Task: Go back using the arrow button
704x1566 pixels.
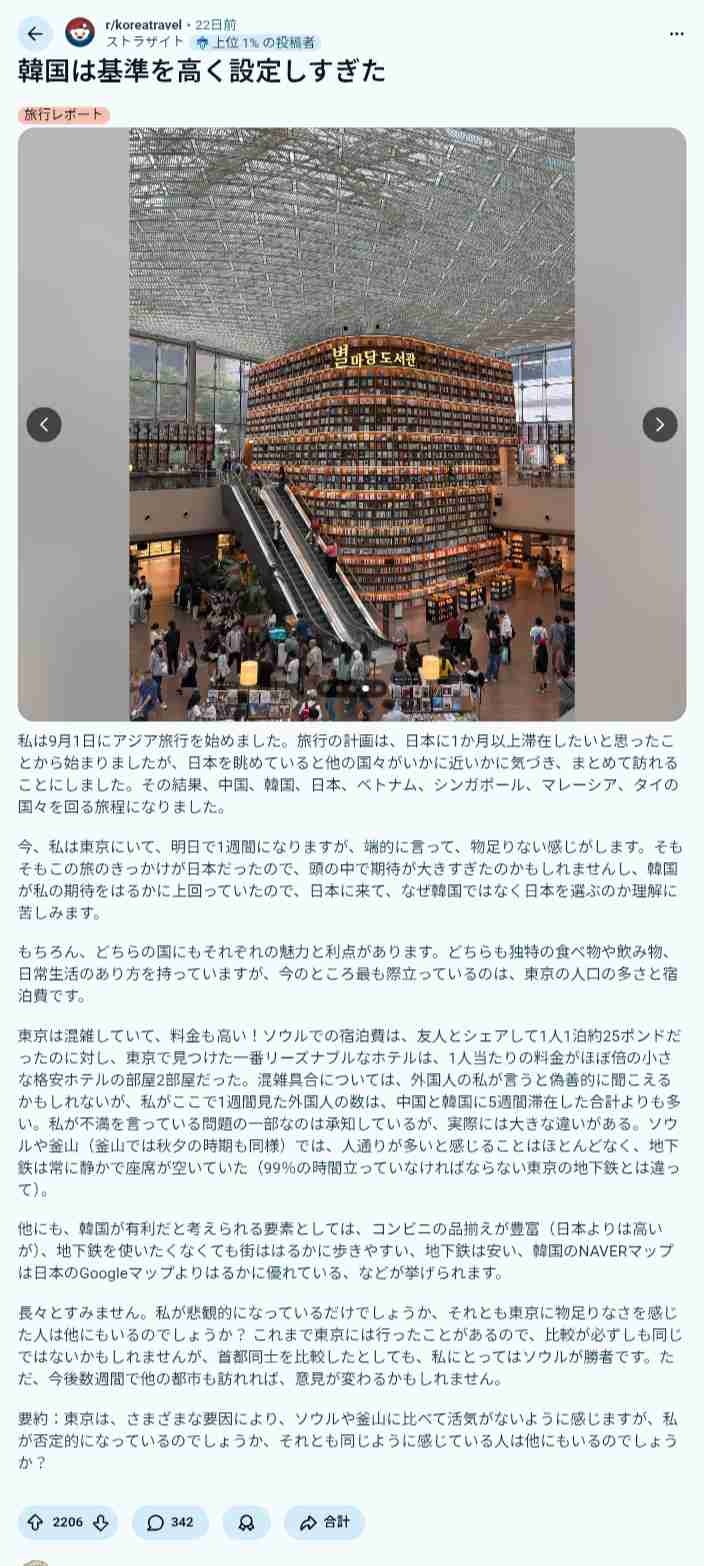Action: 35,34
